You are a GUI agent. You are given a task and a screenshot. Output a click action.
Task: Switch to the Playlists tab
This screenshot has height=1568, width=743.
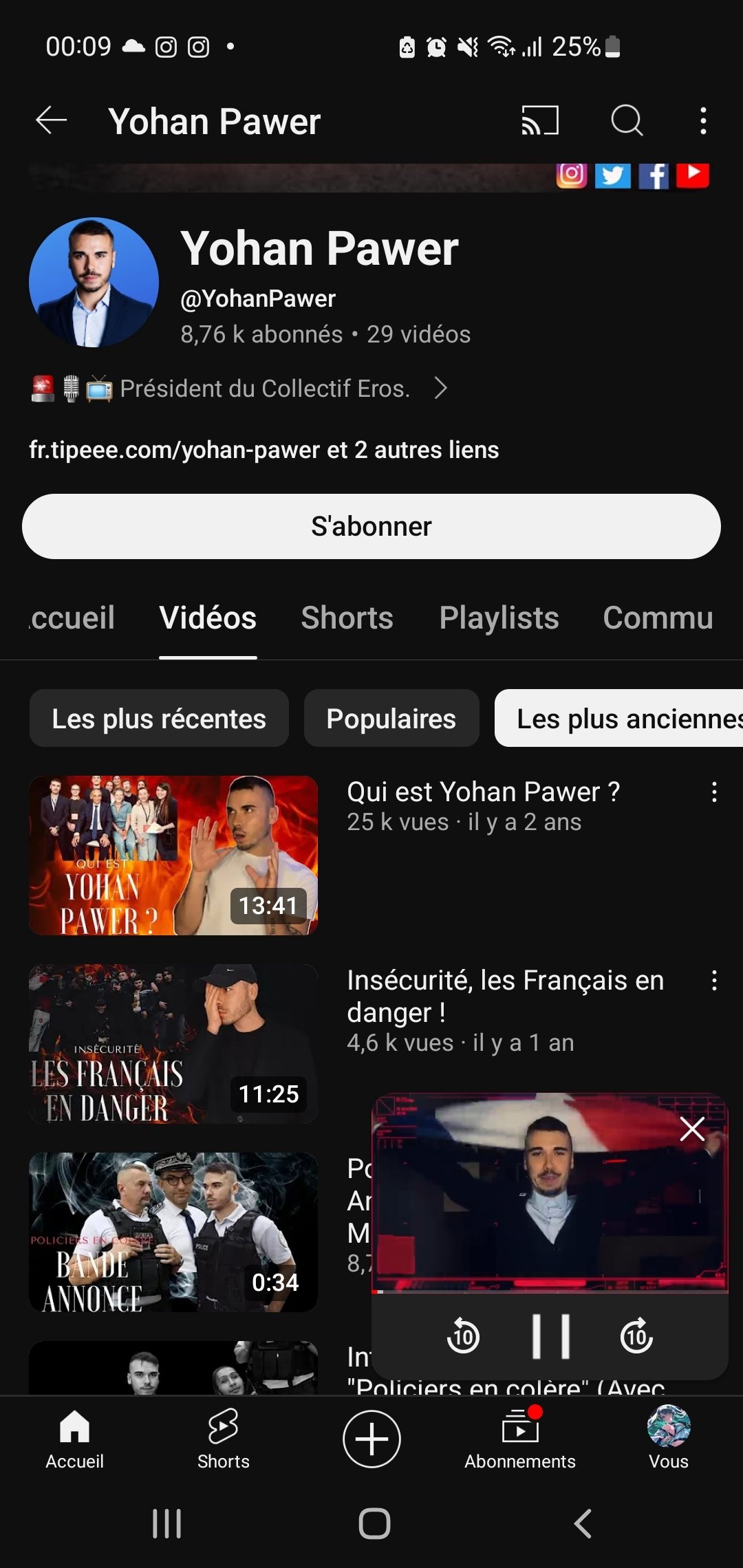pyautogui.click(x=499, y=618)
